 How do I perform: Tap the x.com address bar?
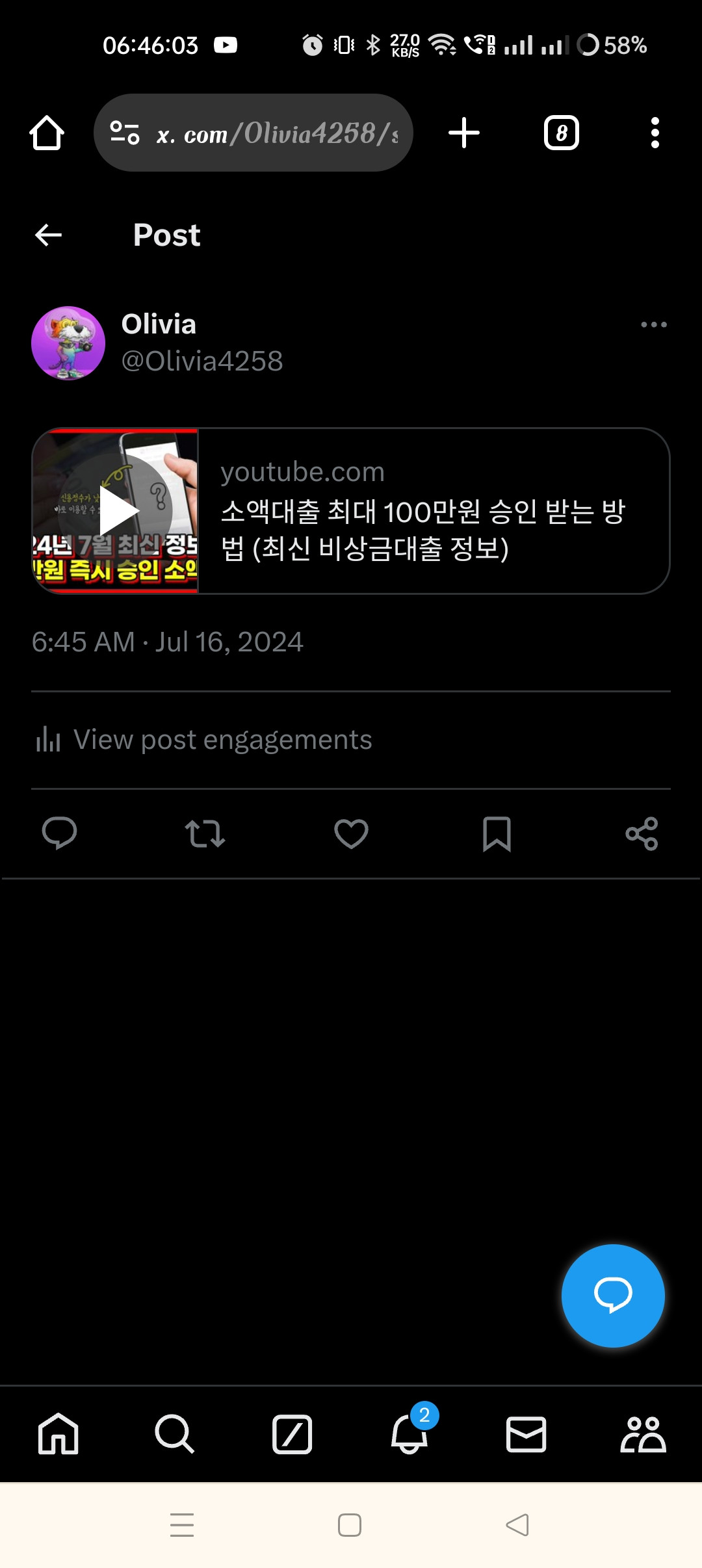coord(253,133)
